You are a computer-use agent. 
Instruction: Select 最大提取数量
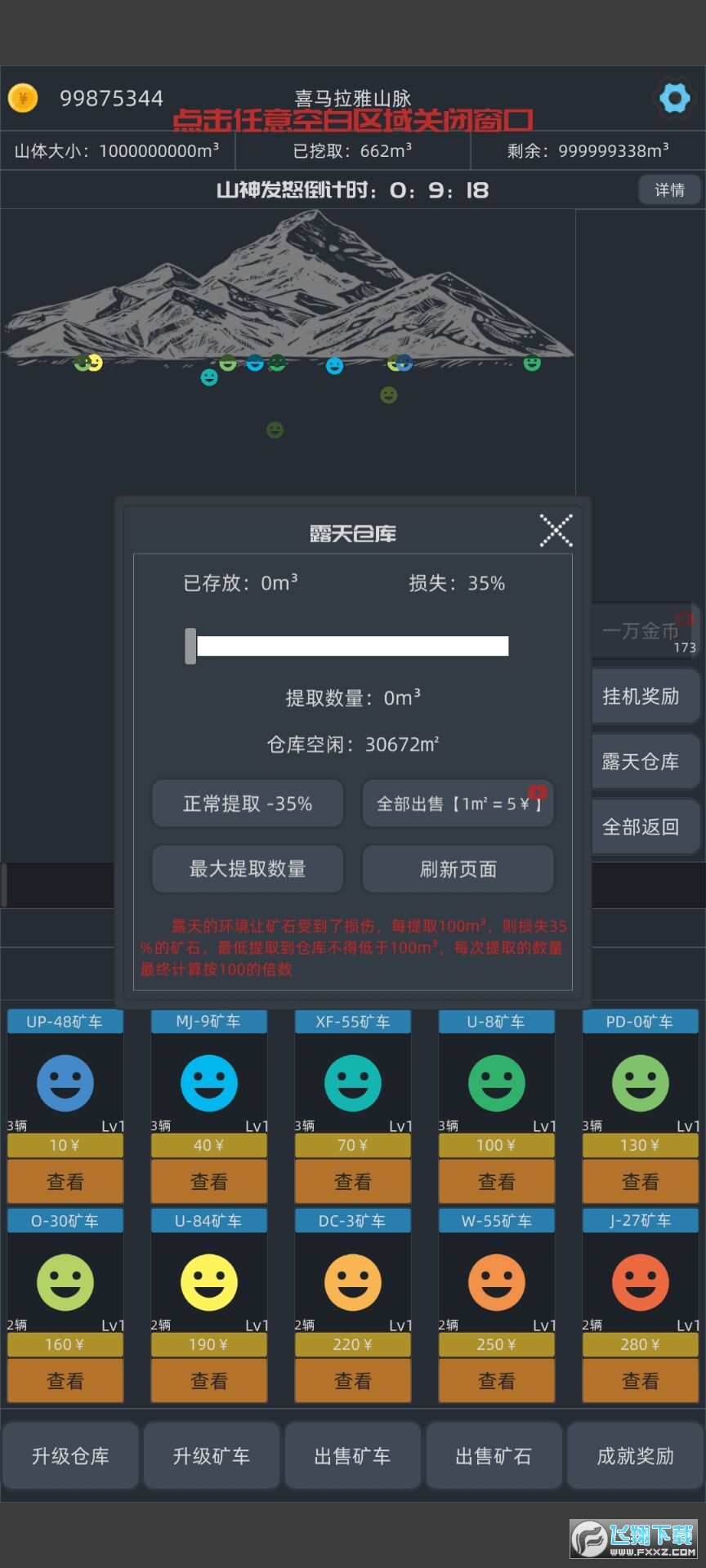(248, 869)
